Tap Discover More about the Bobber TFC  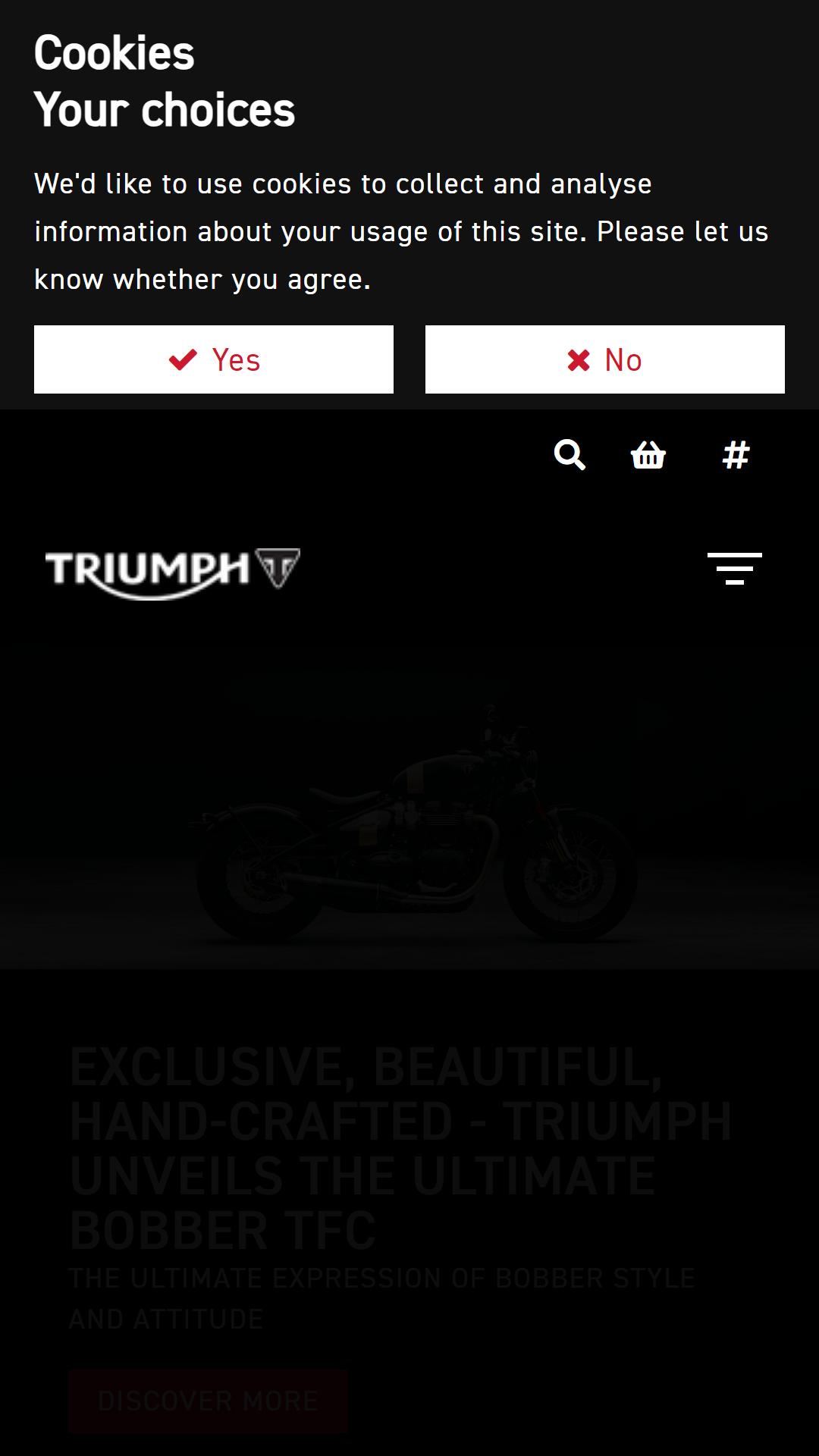pyautogui.click(x=209, y=1401)
